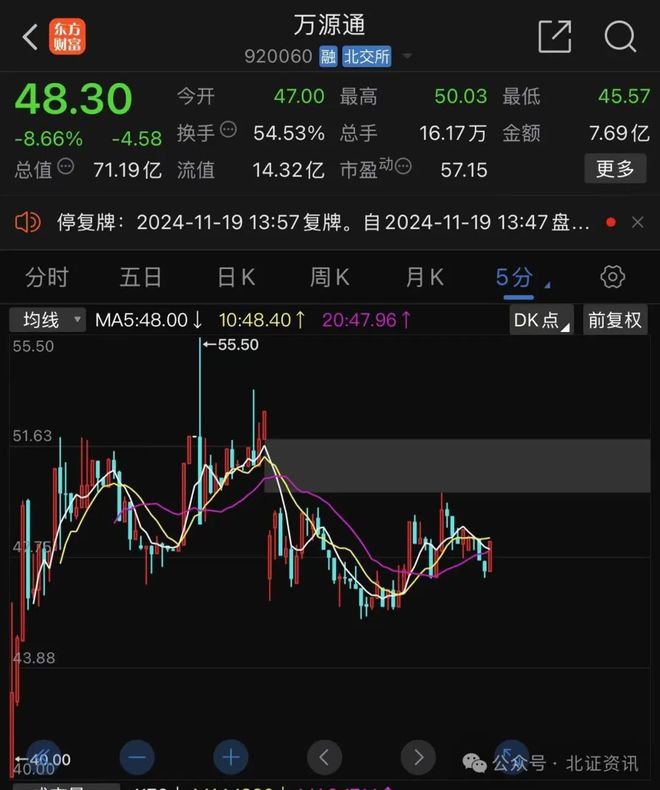Open chart settings gear
Image resolution: width=660 pixels, height=790 pixels.
612,277
